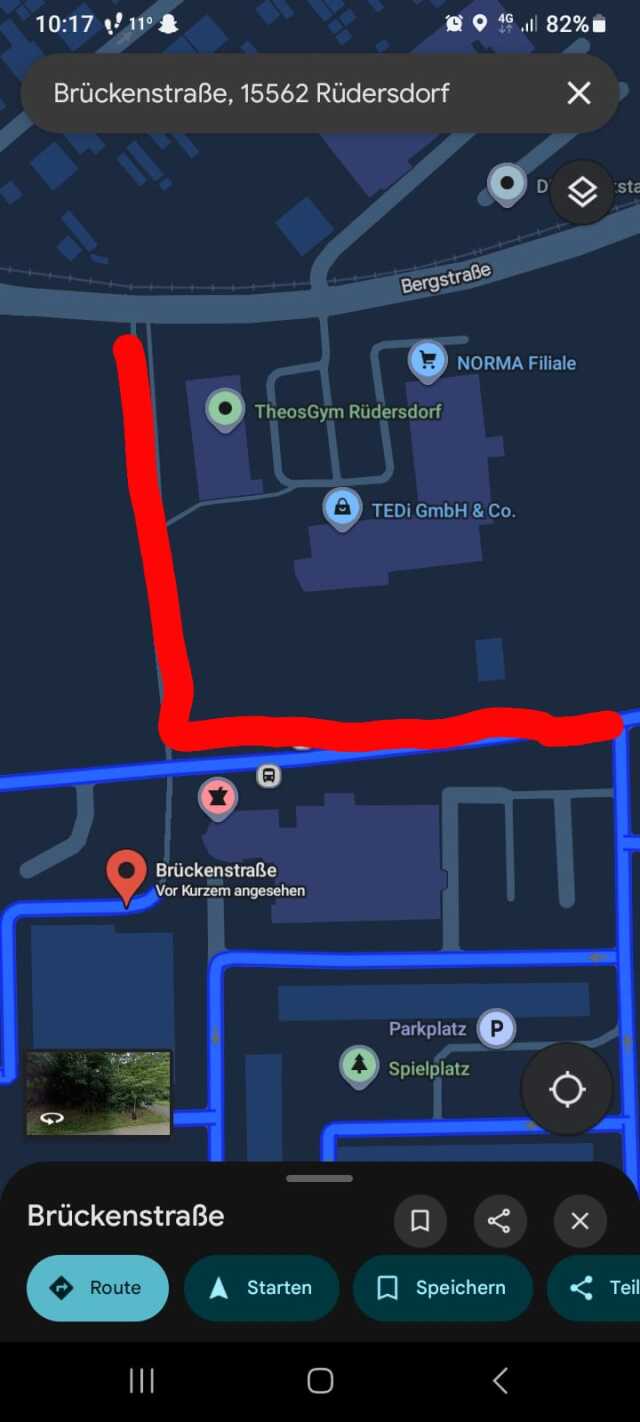640x1422 pixels.
Task: Open the map layers selector
Action: click(582, 192)
